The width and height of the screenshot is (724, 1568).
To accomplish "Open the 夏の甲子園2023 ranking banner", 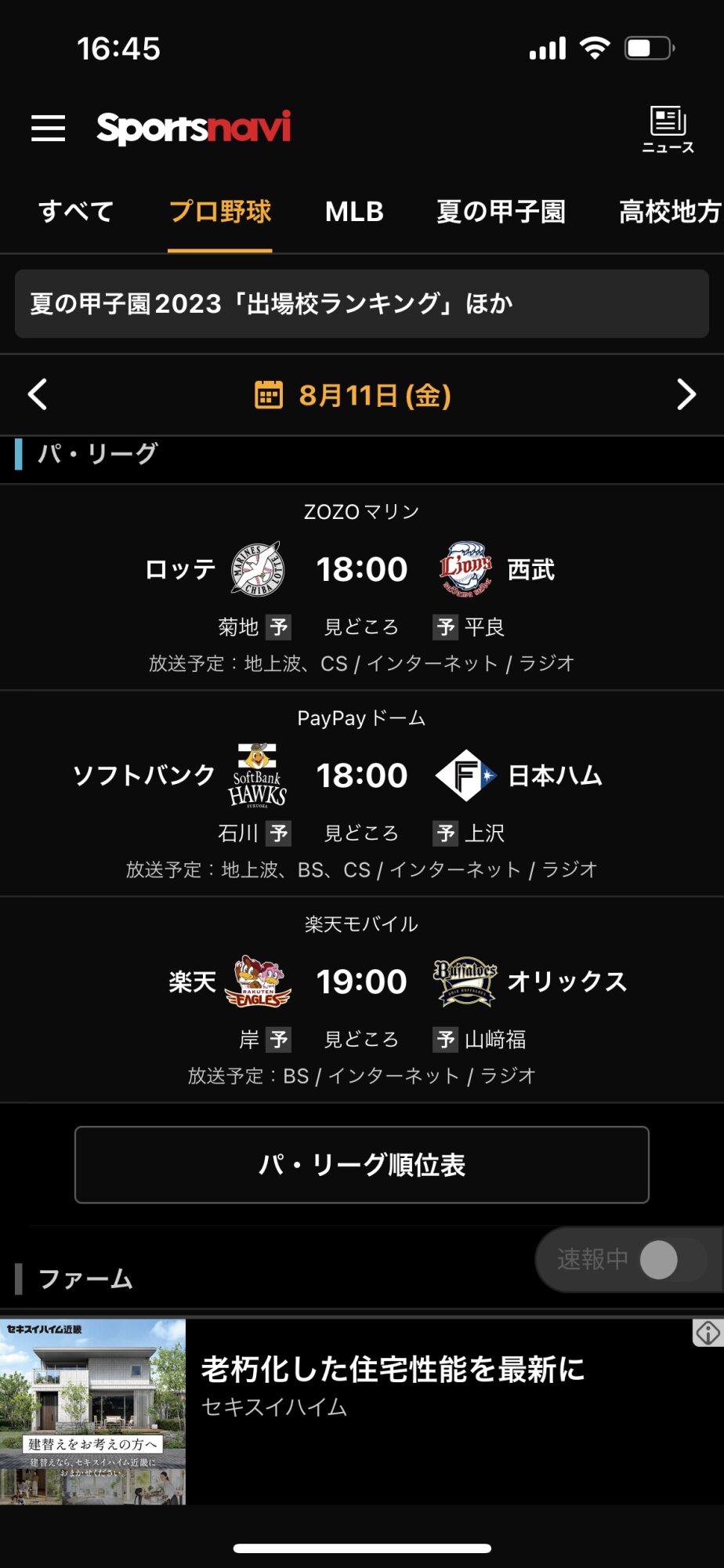I will click(362, 303).
